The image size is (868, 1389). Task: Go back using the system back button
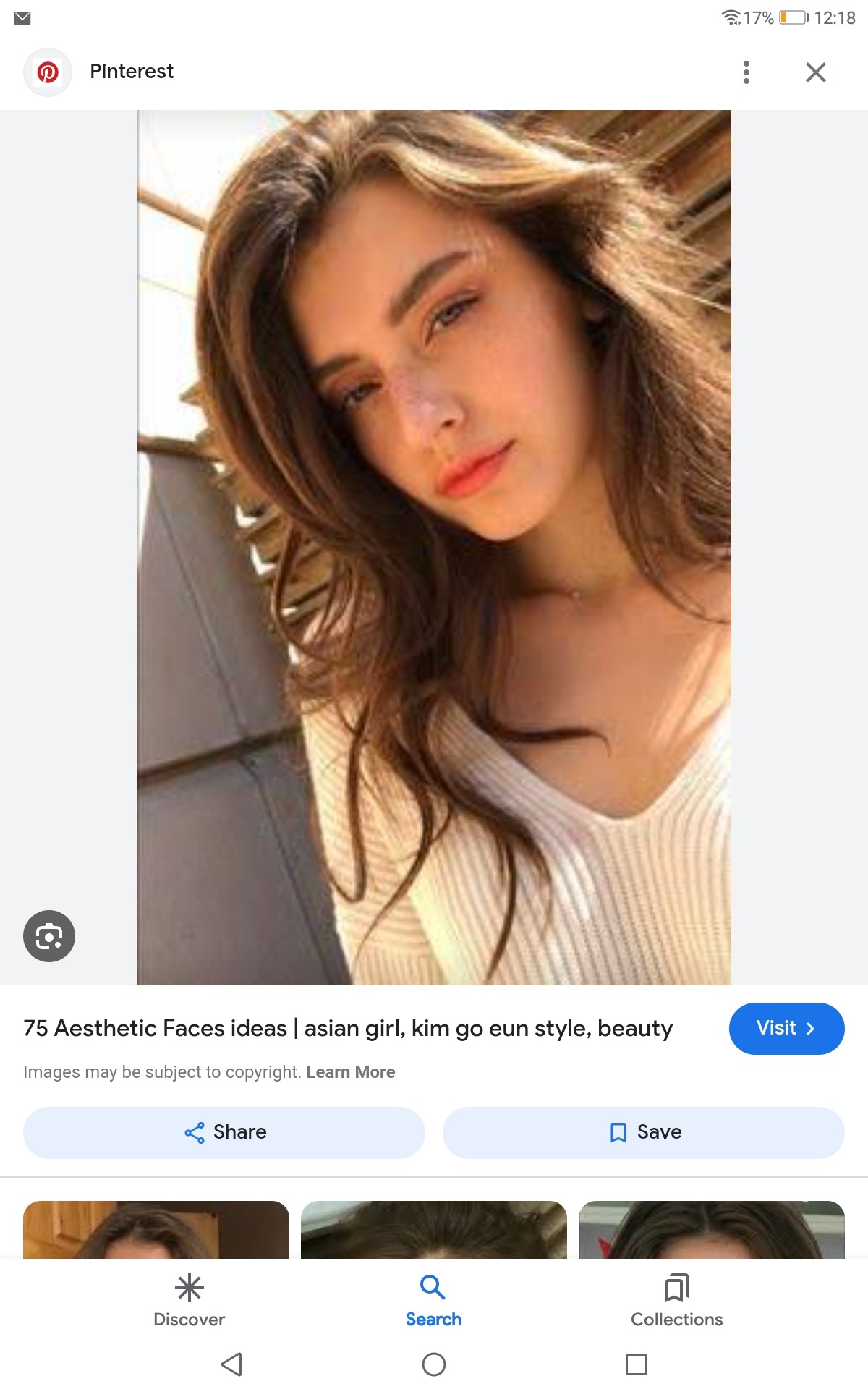(231, 1364)
